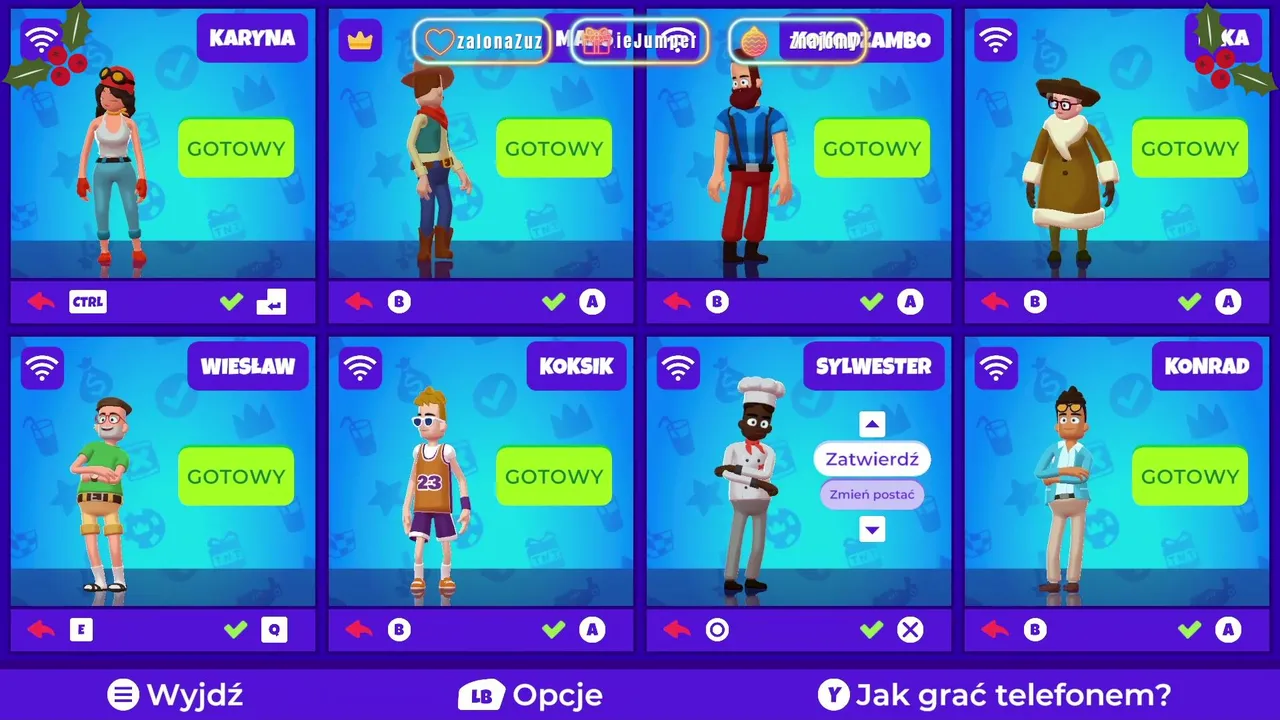Tap the GOTOWY button in Koksik's panel

point(554,476)
